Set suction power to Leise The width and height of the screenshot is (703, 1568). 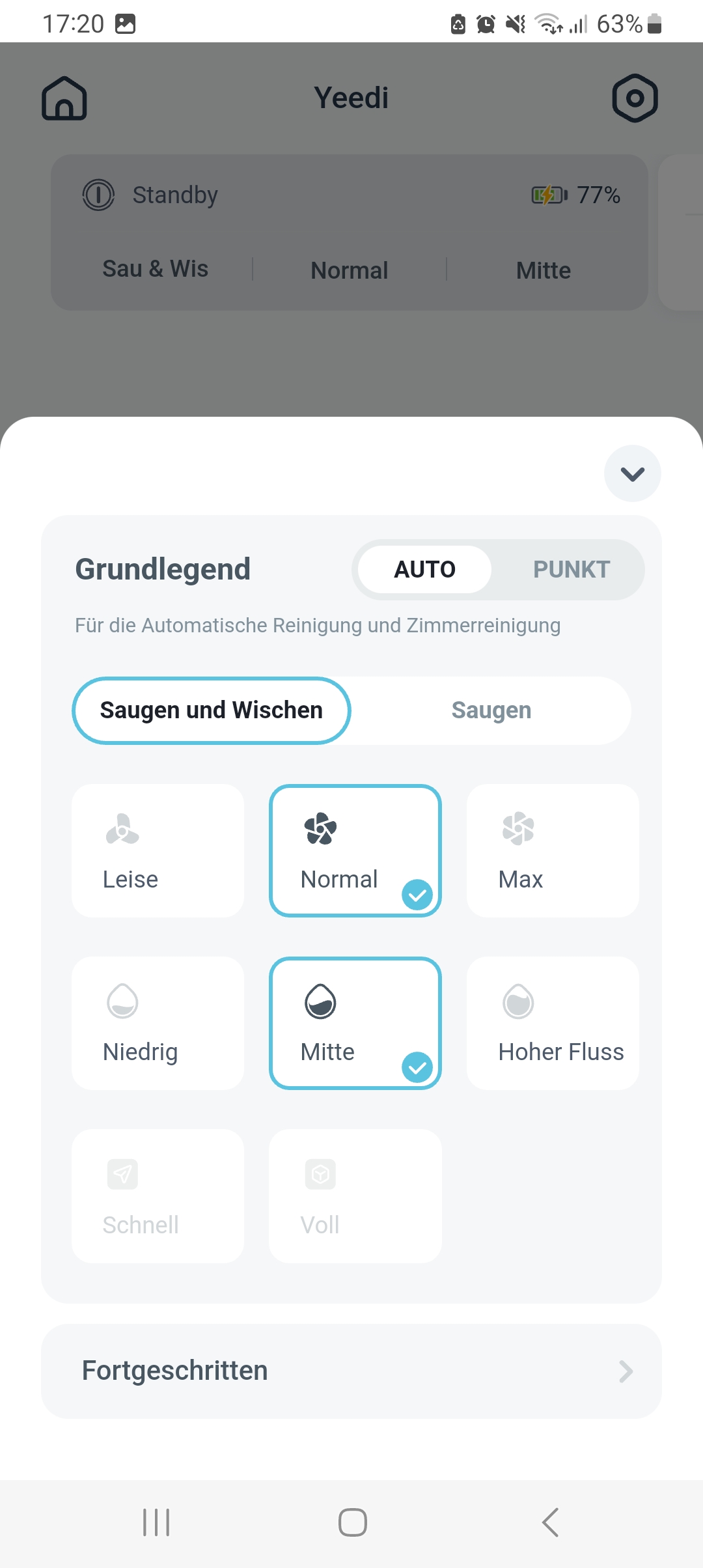click(x=158, y=850)
